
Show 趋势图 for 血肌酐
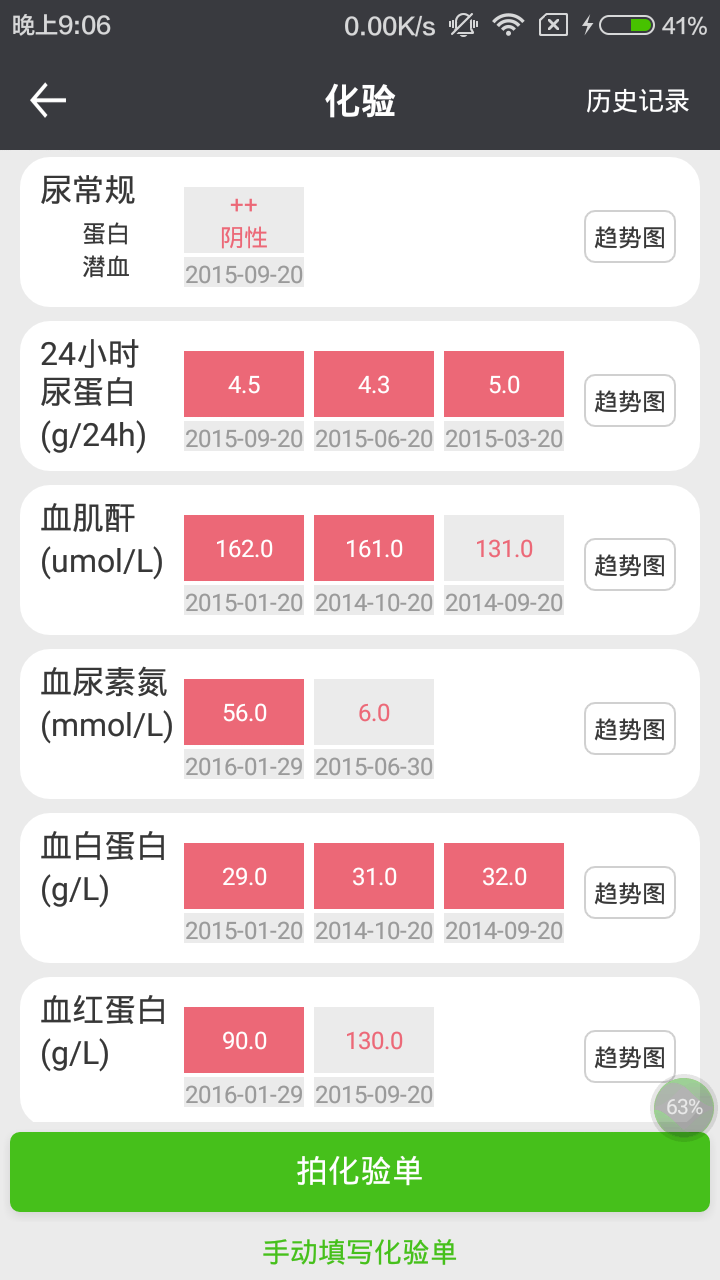pos(629,565)
